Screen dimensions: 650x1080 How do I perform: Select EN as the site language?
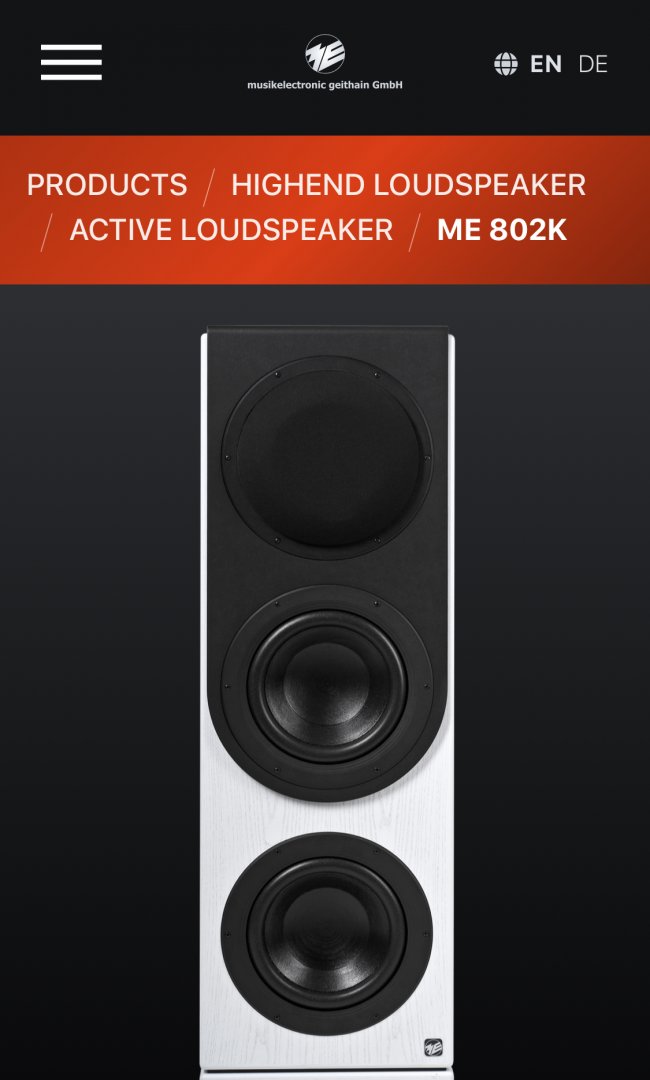coord(545,64)
